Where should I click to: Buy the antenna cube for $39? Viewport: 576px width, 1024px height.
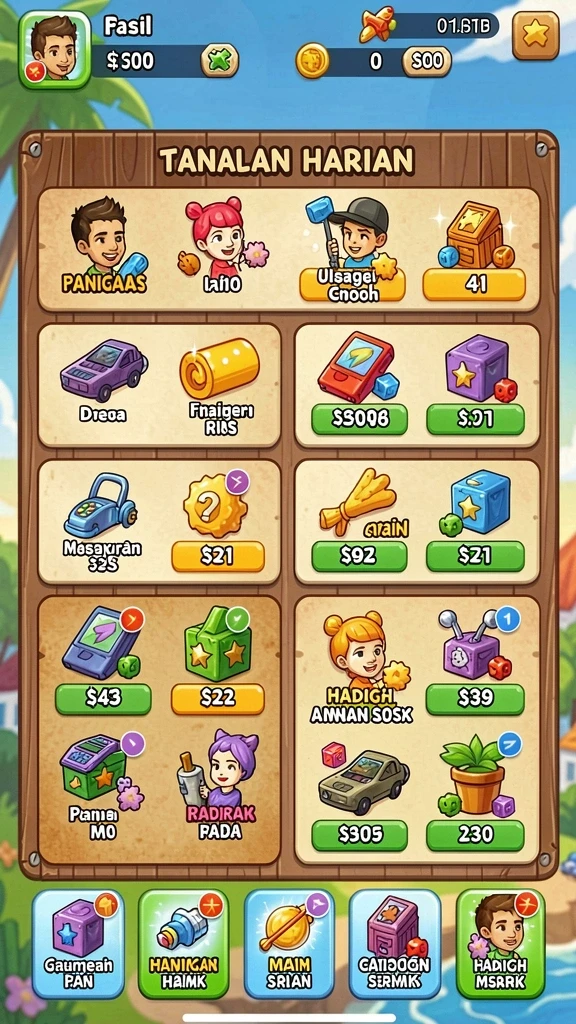pos(475,699)
